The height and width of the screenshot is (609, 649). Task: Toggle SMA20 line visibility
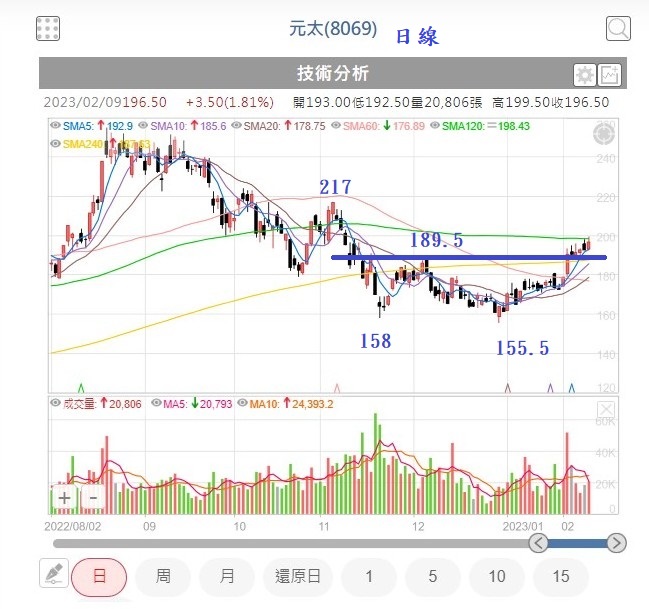click(236, 125)
